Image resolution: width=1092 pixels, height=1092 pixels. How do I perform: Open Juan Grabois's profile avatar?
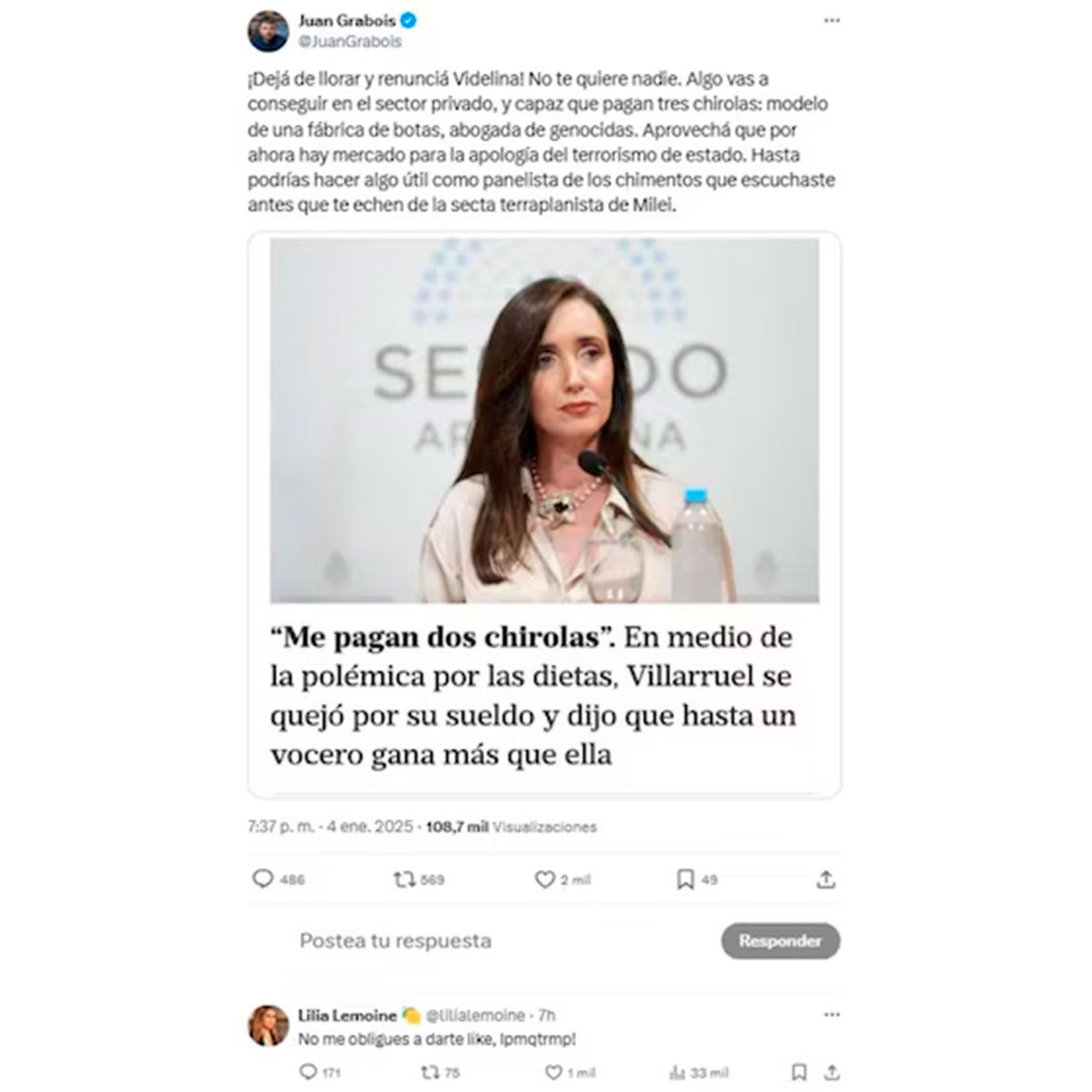(268, 31)
